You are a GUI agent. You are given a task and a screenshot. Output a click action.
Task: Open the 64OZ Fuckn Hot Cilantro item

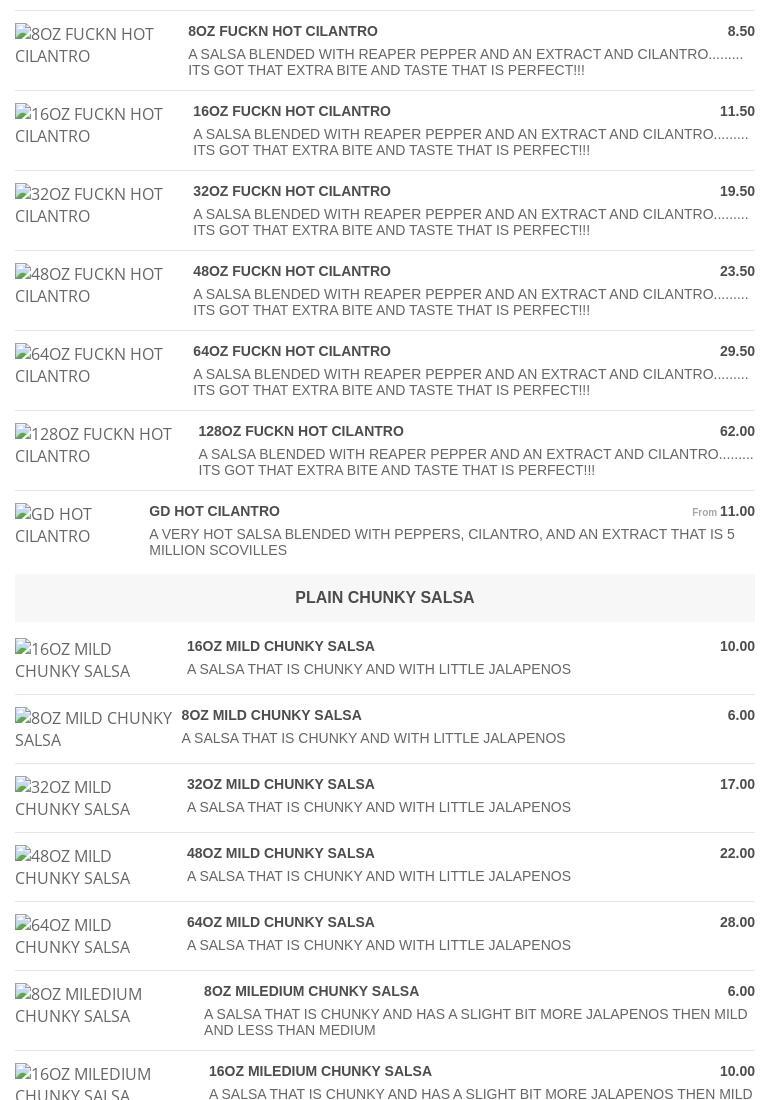292,352
